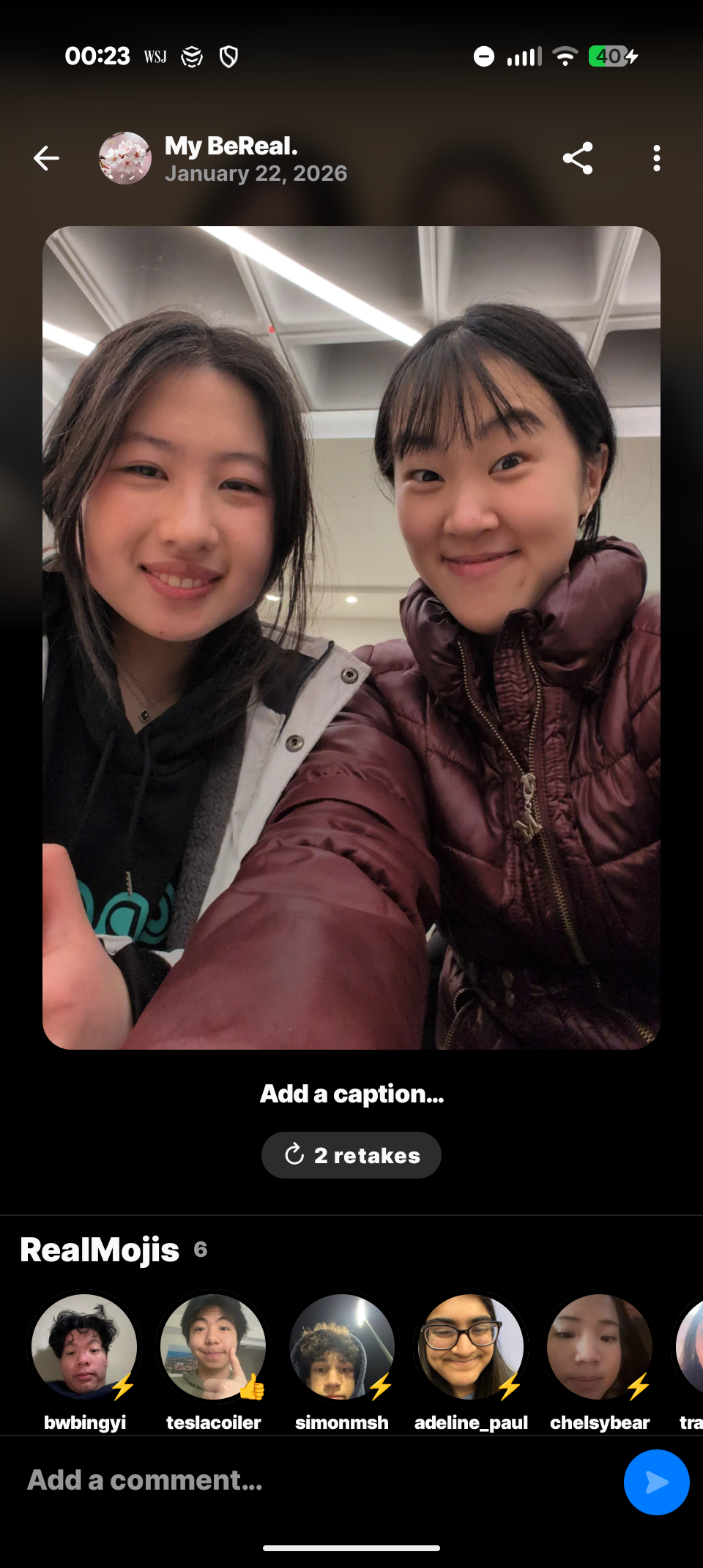
Task: Tap Add a caption
Action: (351, 1094)
